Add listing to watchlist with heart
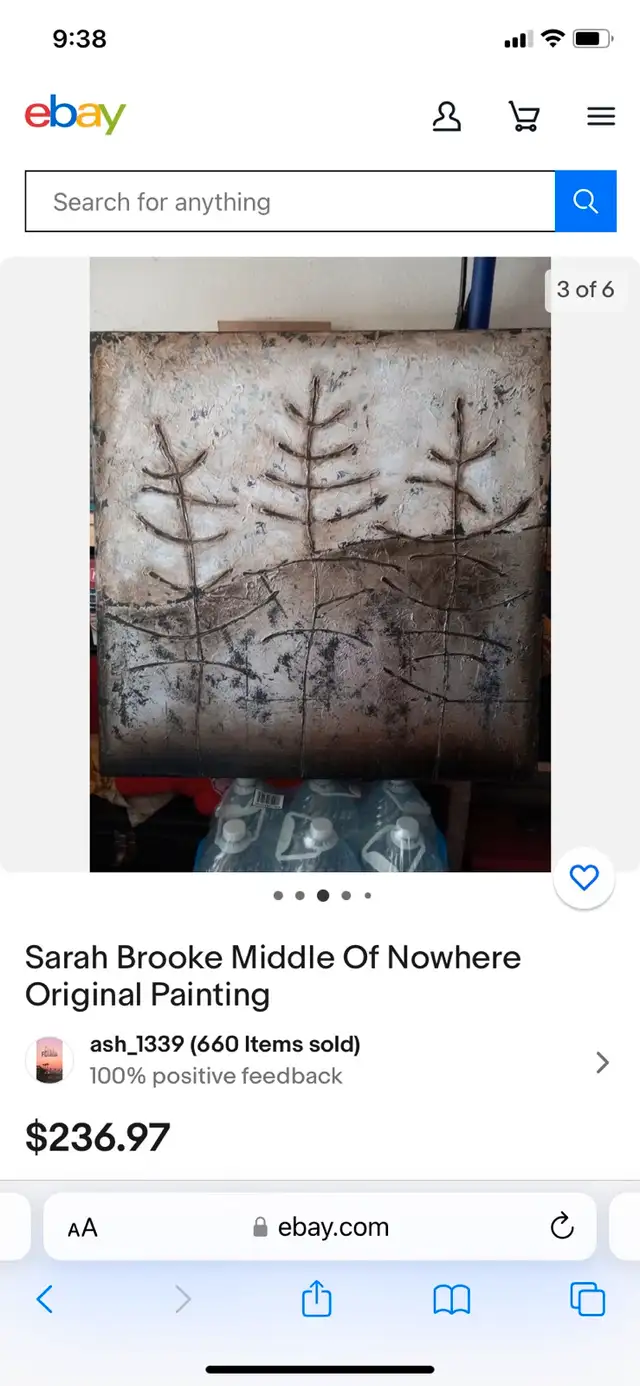This screenshot has width=640, height=1386. [x=583, y=878]
